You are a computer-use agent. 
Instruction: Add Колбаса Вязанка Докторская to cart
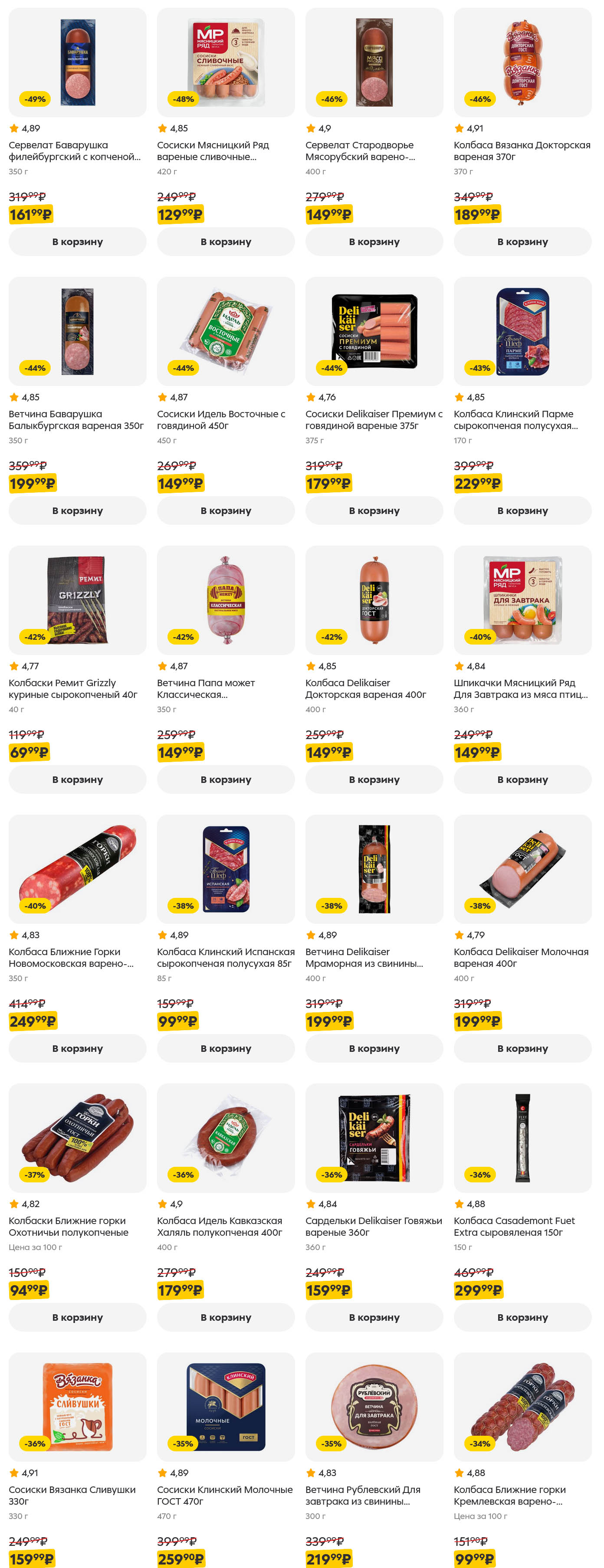522,242
